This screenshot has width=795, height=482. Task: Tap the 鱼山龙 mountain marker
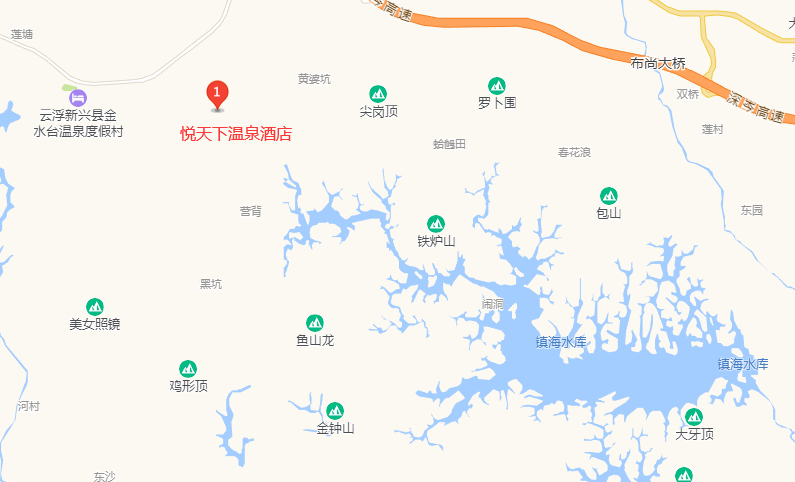(x=315, y=322)
